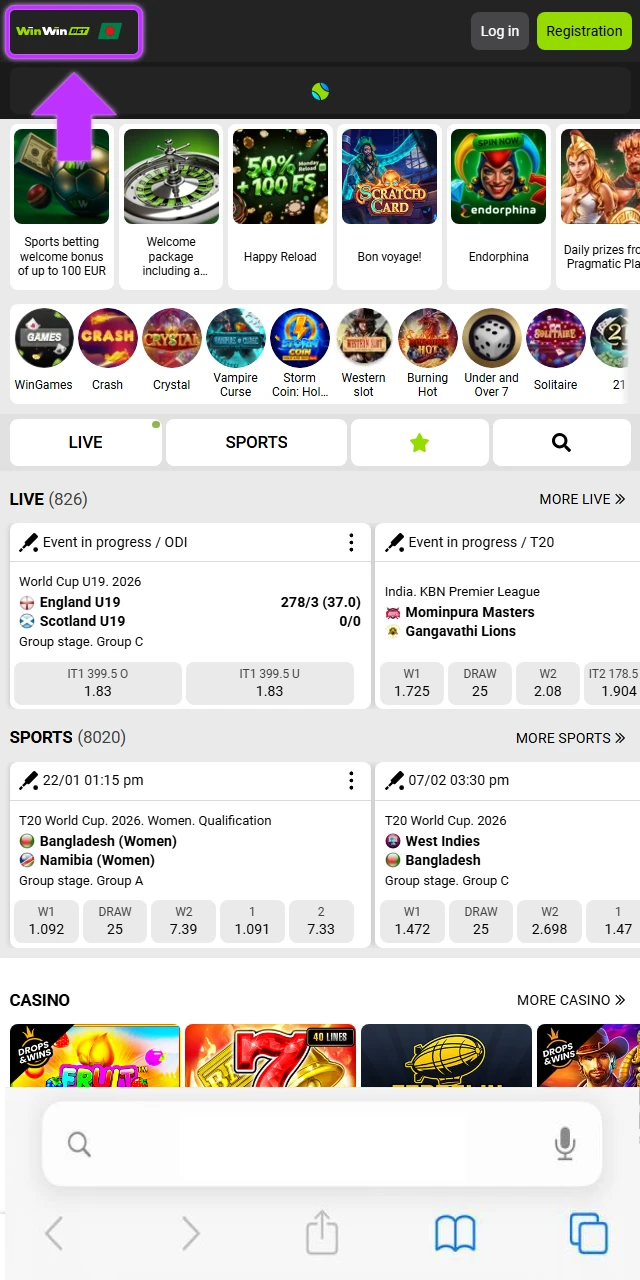Select IT1 399.5 O odds 1.83
The height and width of the screenshot is (1280, 640).
(x=98, y=683)
